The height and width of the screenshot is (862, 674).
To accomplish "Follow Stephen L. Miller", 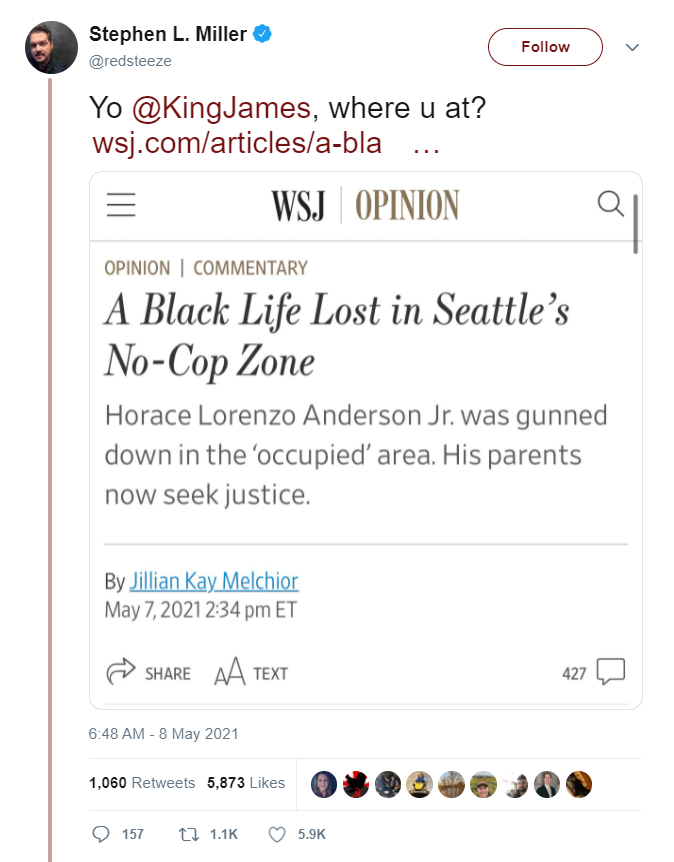I will 545,47.
